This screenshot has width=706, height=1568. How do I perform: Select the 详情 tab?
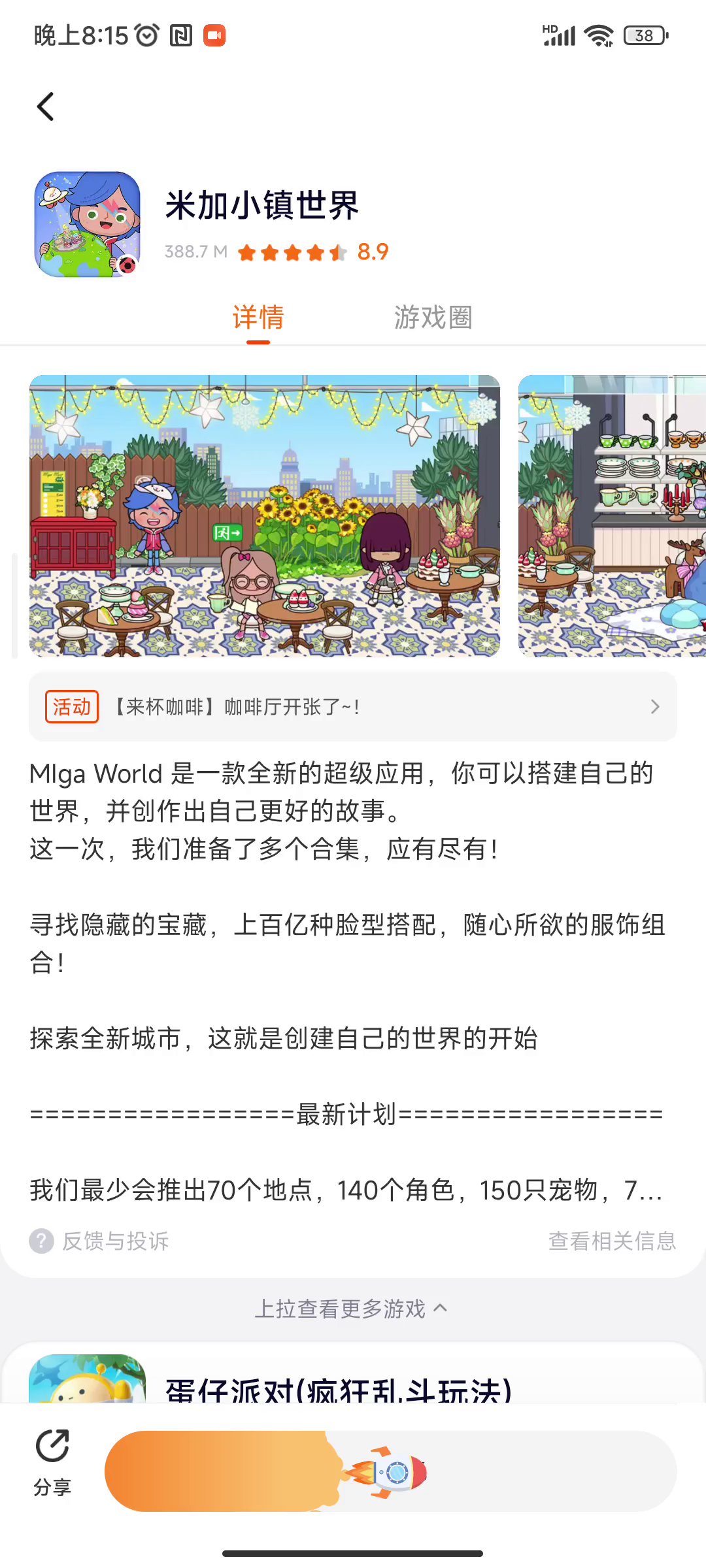[258, 318]
